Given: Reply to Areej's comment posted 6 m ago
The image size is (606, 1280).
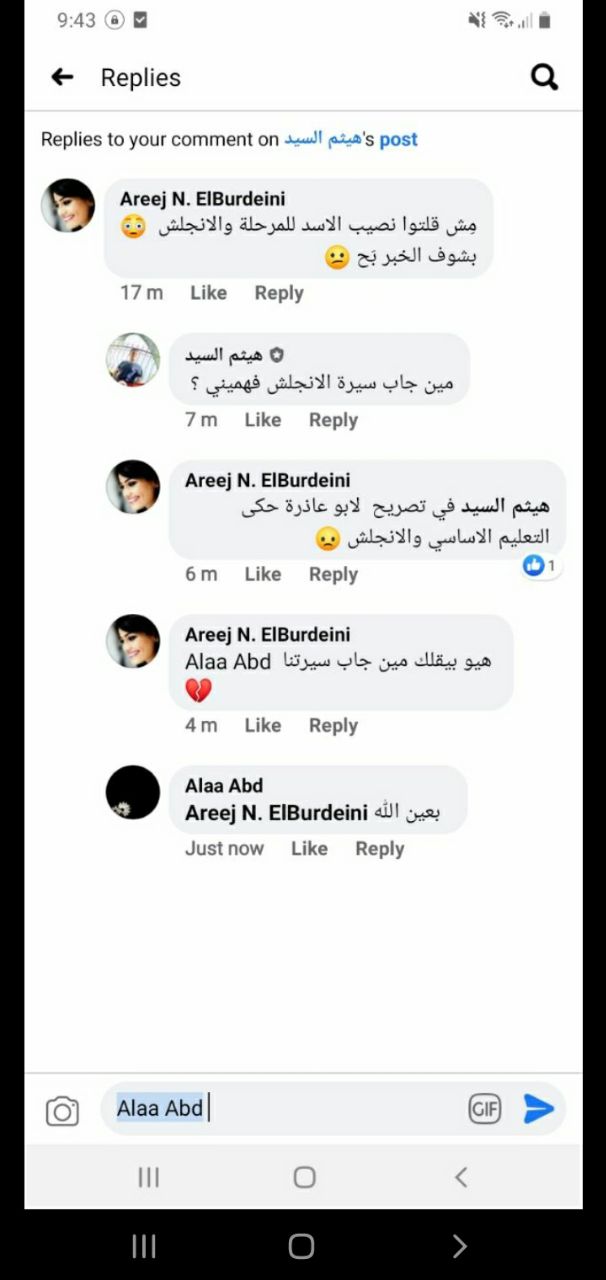Looking at the screenshot, I should click(333, 574).
